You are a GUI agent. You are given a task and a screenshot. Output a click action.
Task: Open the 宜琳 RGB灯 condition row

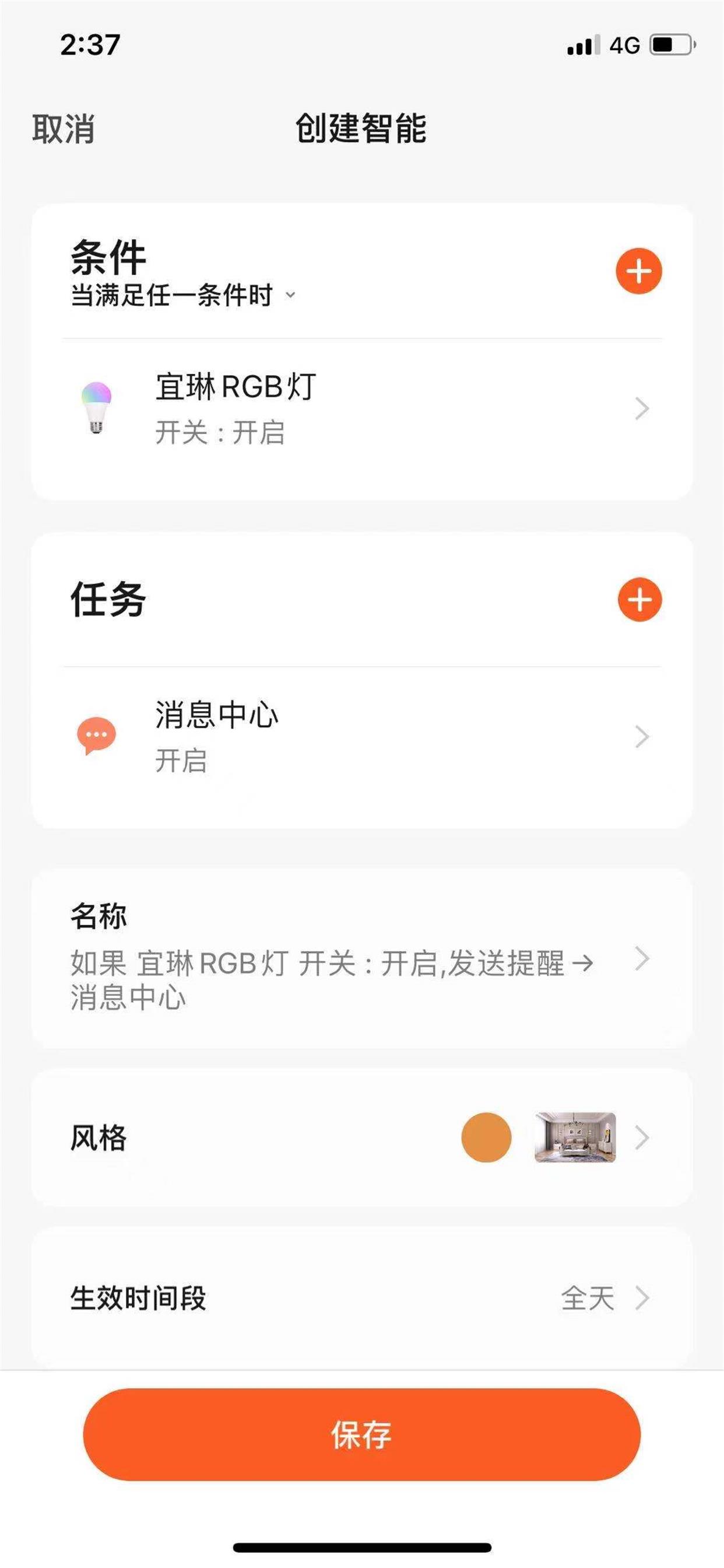tap(361, 408)
